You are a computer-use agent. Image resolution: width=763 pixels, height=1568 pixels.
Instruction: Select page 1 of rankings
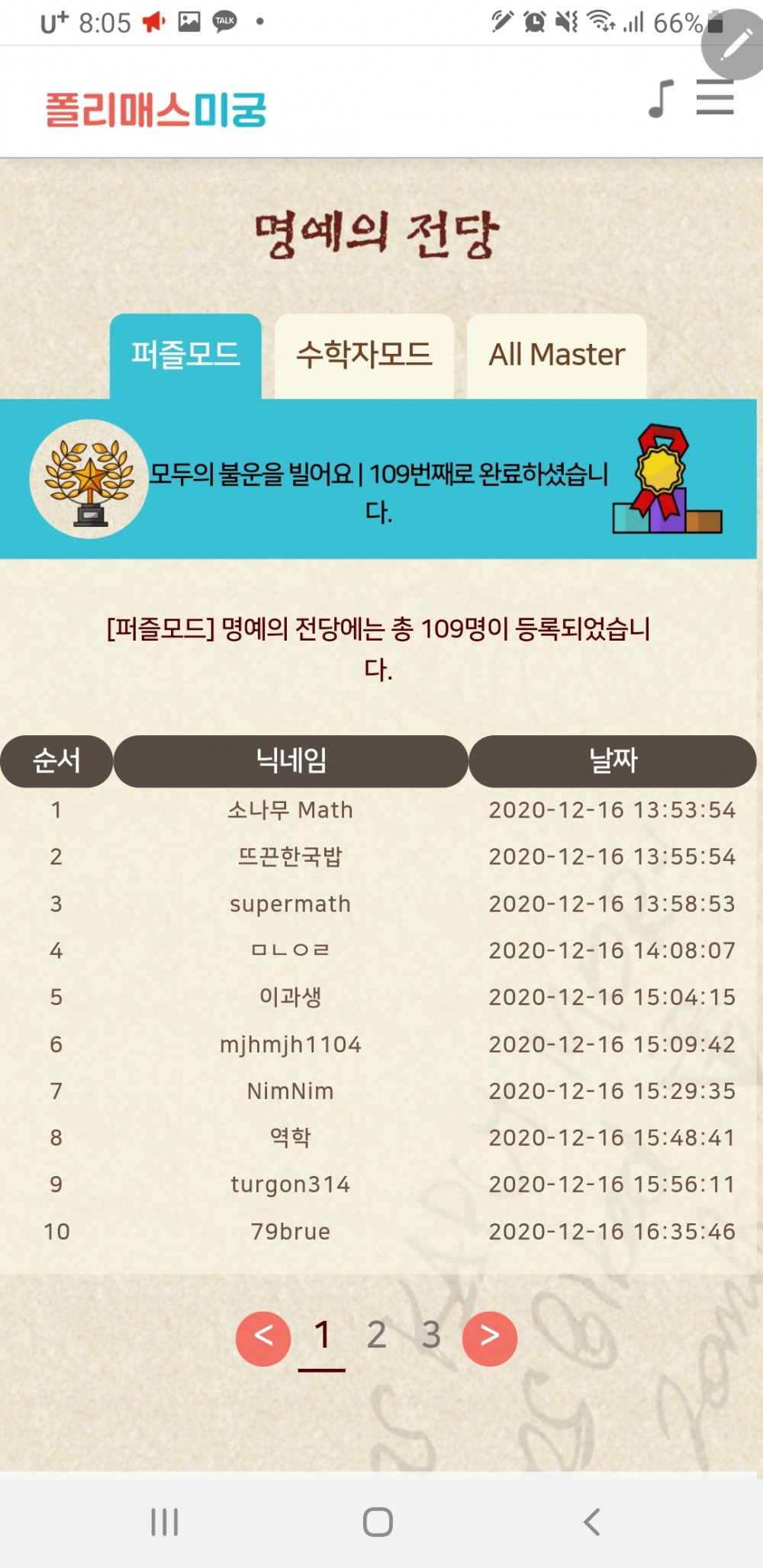coord(322,1336)
